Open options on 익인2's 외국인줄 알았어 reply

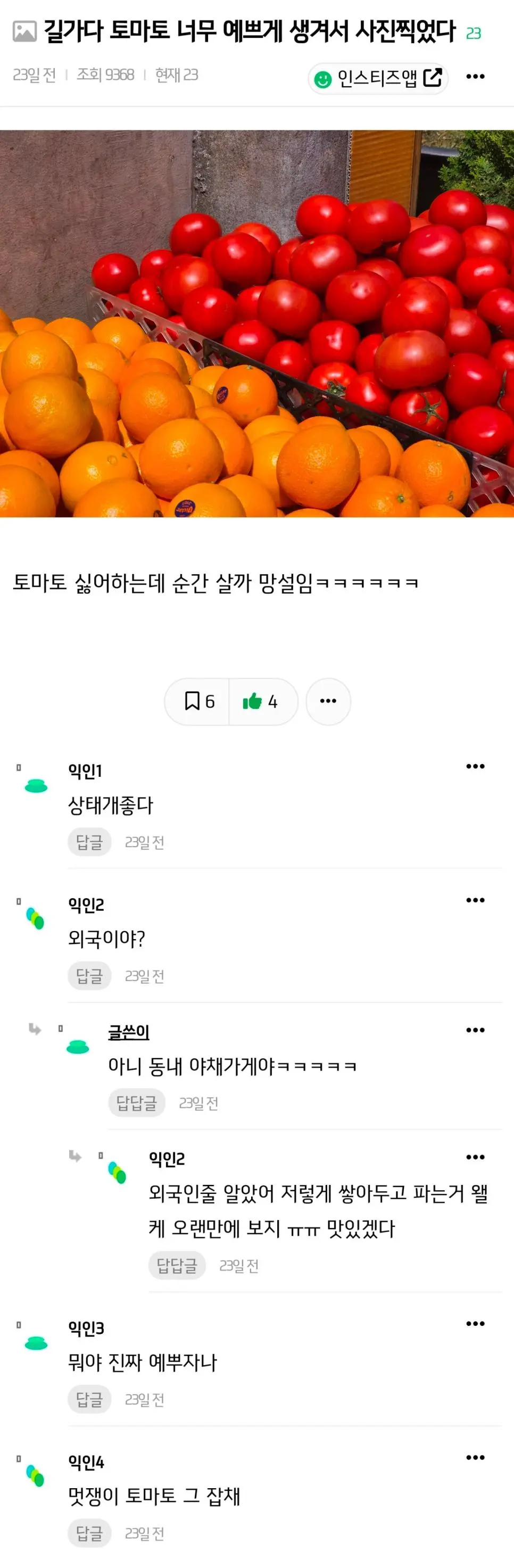tap(475, 1157)
